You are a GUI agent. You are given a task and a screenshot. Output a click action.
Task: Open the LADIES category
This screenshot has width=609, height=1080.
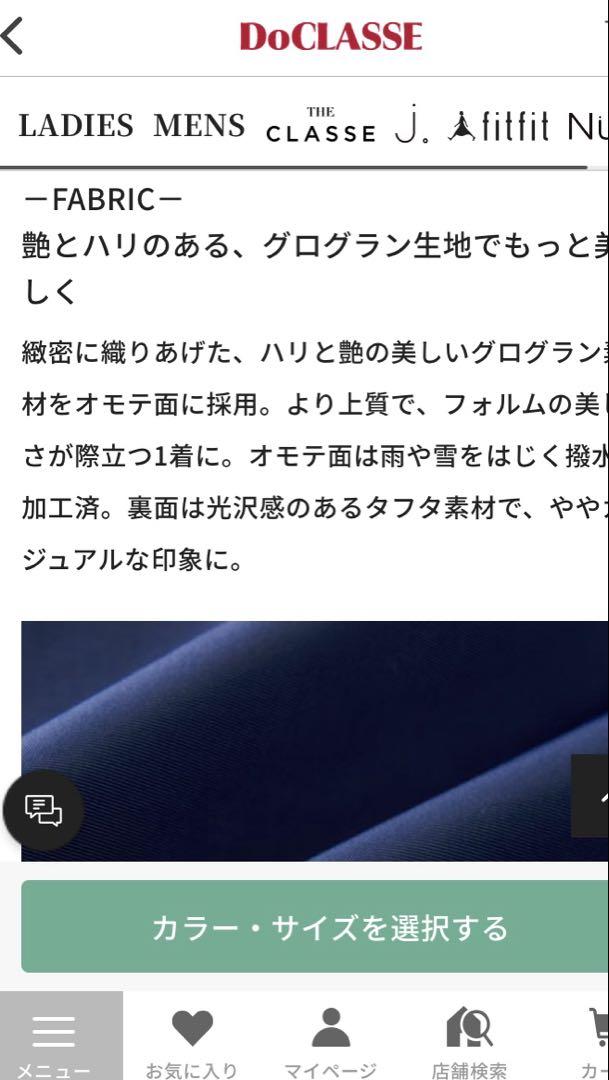(76, 126)
